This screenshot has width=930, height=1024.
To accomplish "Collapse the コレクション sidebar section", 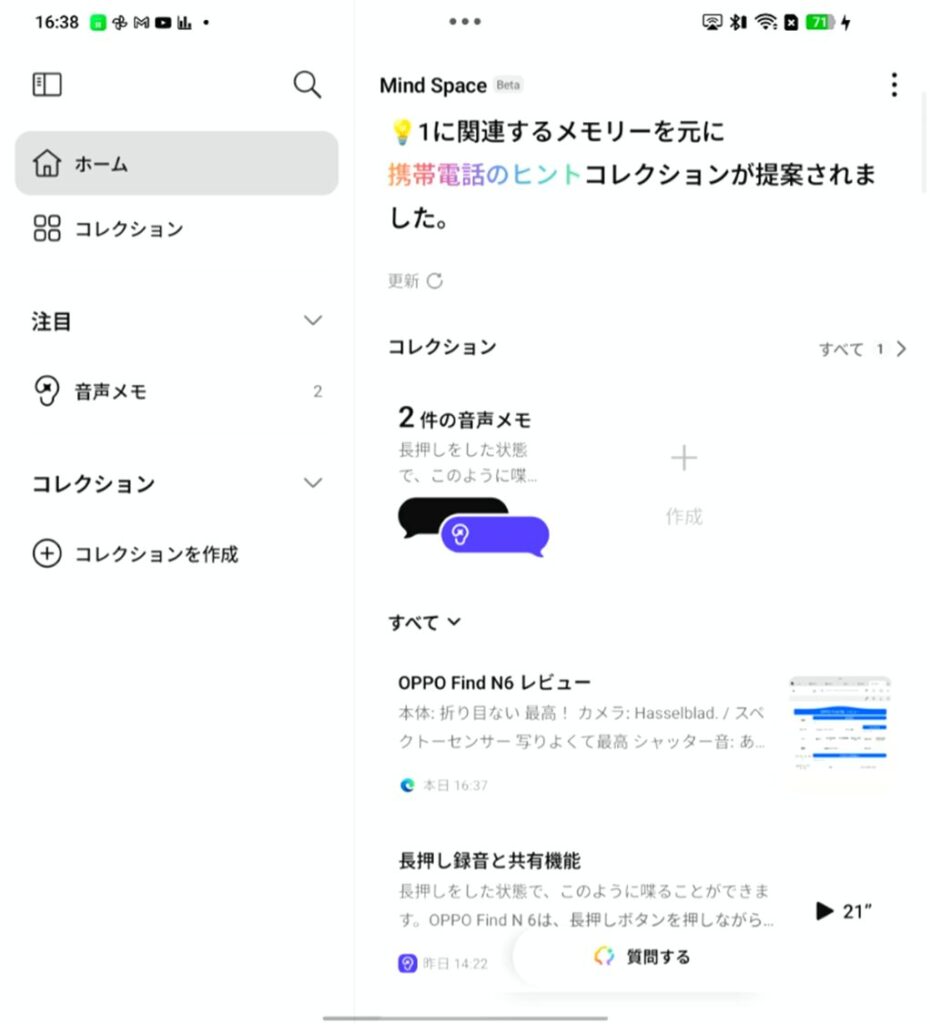I will coord(313,483).
